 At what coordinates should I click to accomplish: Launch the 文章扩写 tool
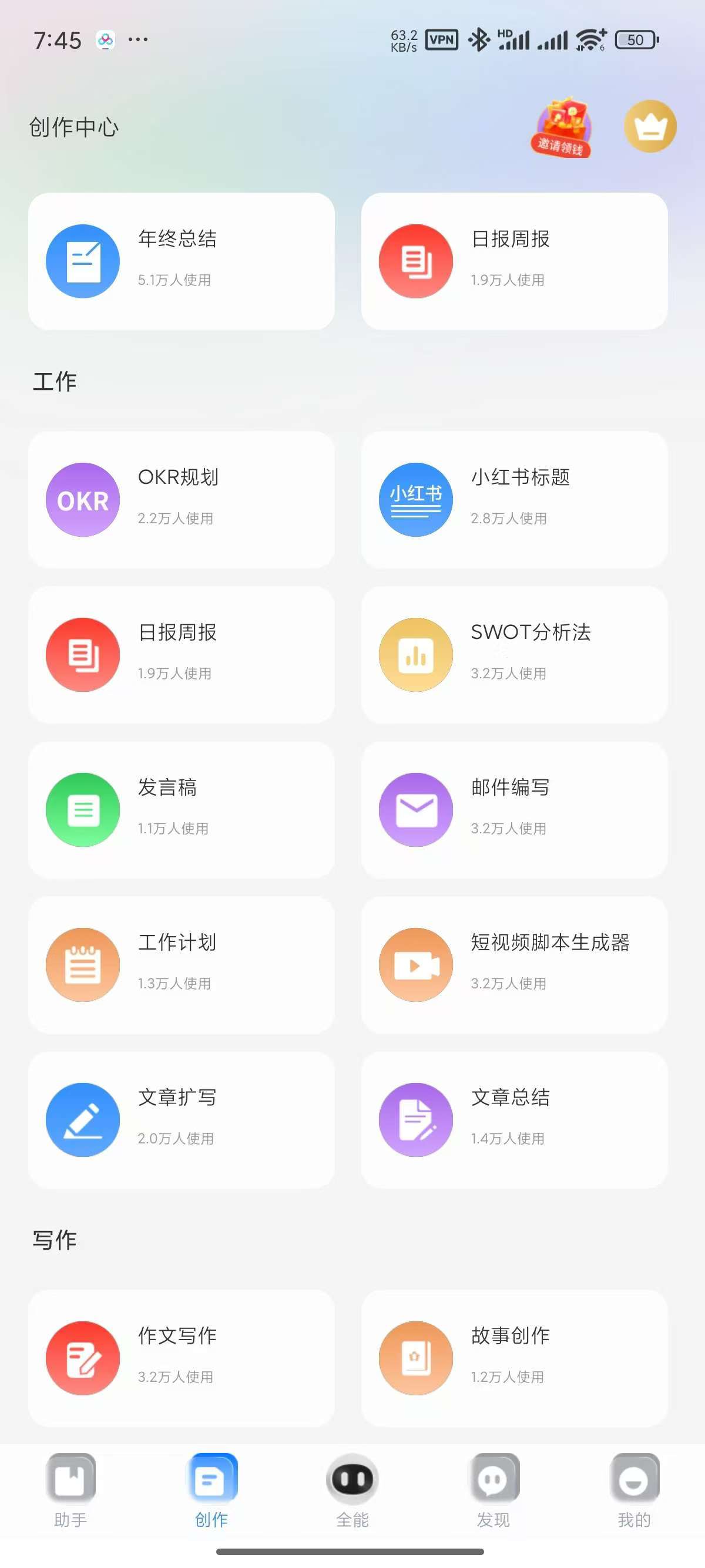182,1119
